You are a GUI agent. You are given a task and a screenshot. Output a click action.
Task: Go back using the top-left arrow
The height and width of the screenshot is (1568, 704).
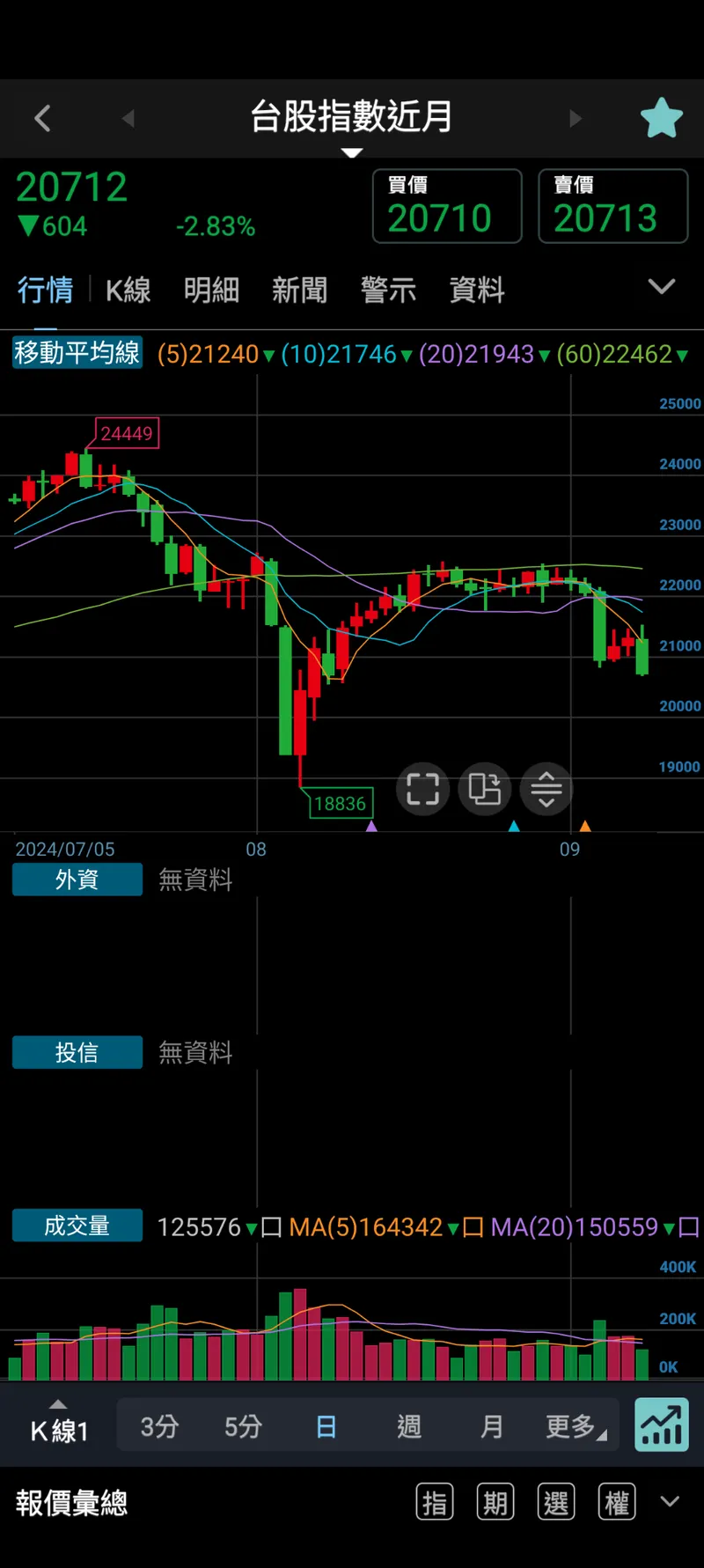pyautogui.click(x=42, y=118)
